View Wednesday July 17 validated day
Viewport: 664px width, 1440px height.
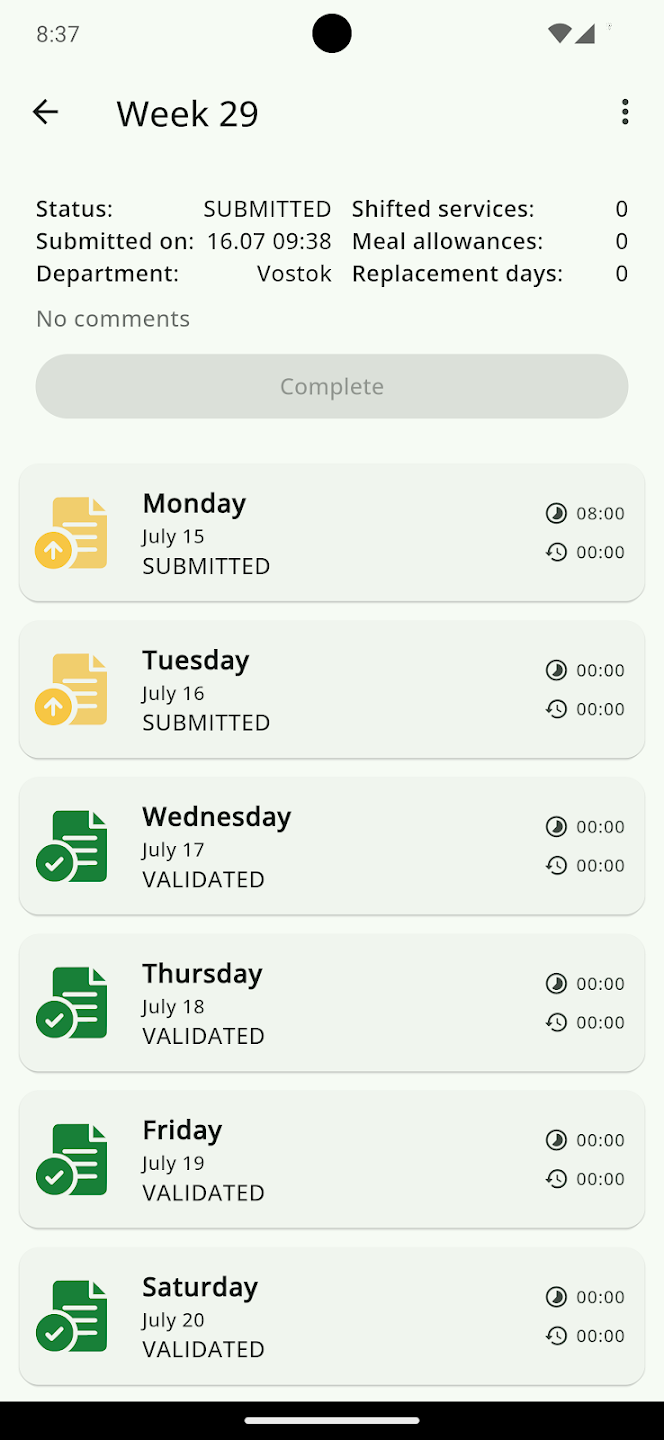[332, 846]
